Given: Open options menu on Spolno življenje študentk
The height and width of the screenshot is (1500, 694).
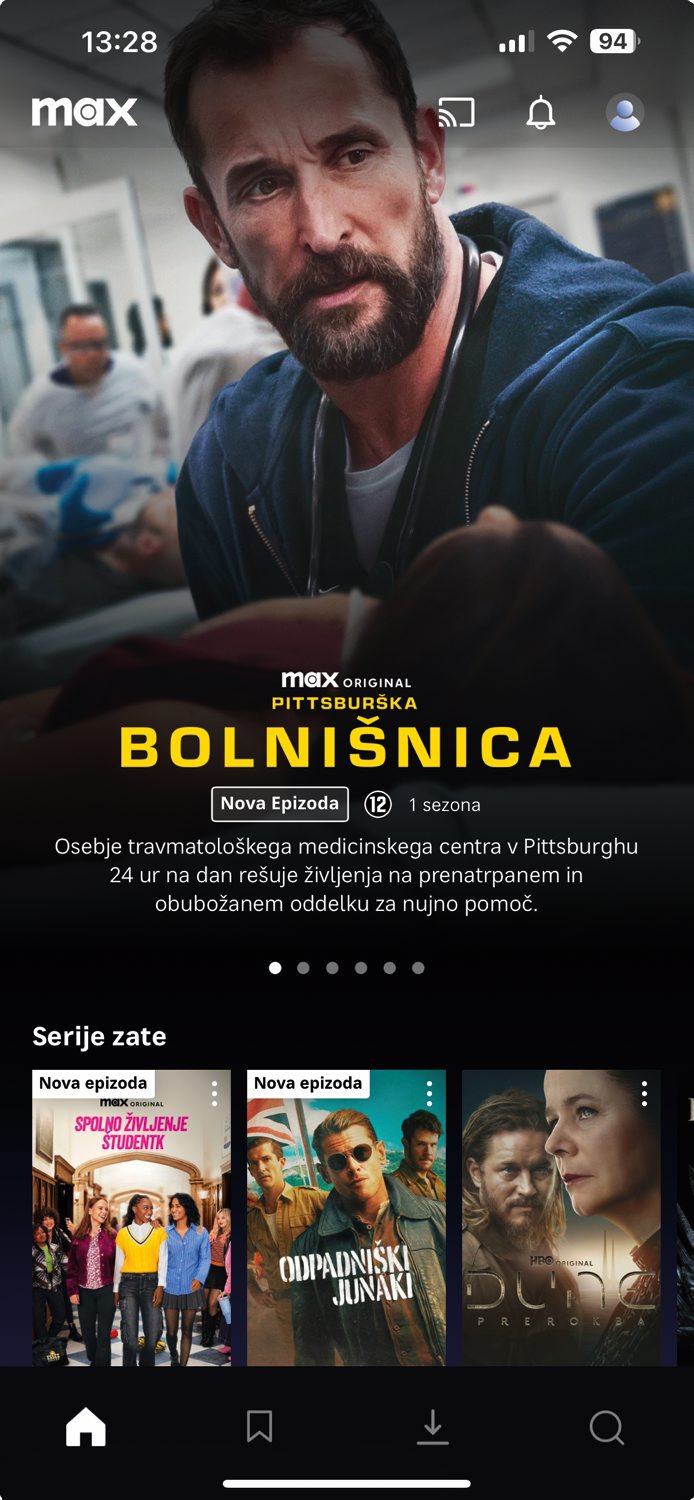Looking at the screenshot, I should [x=214, y=1093].
